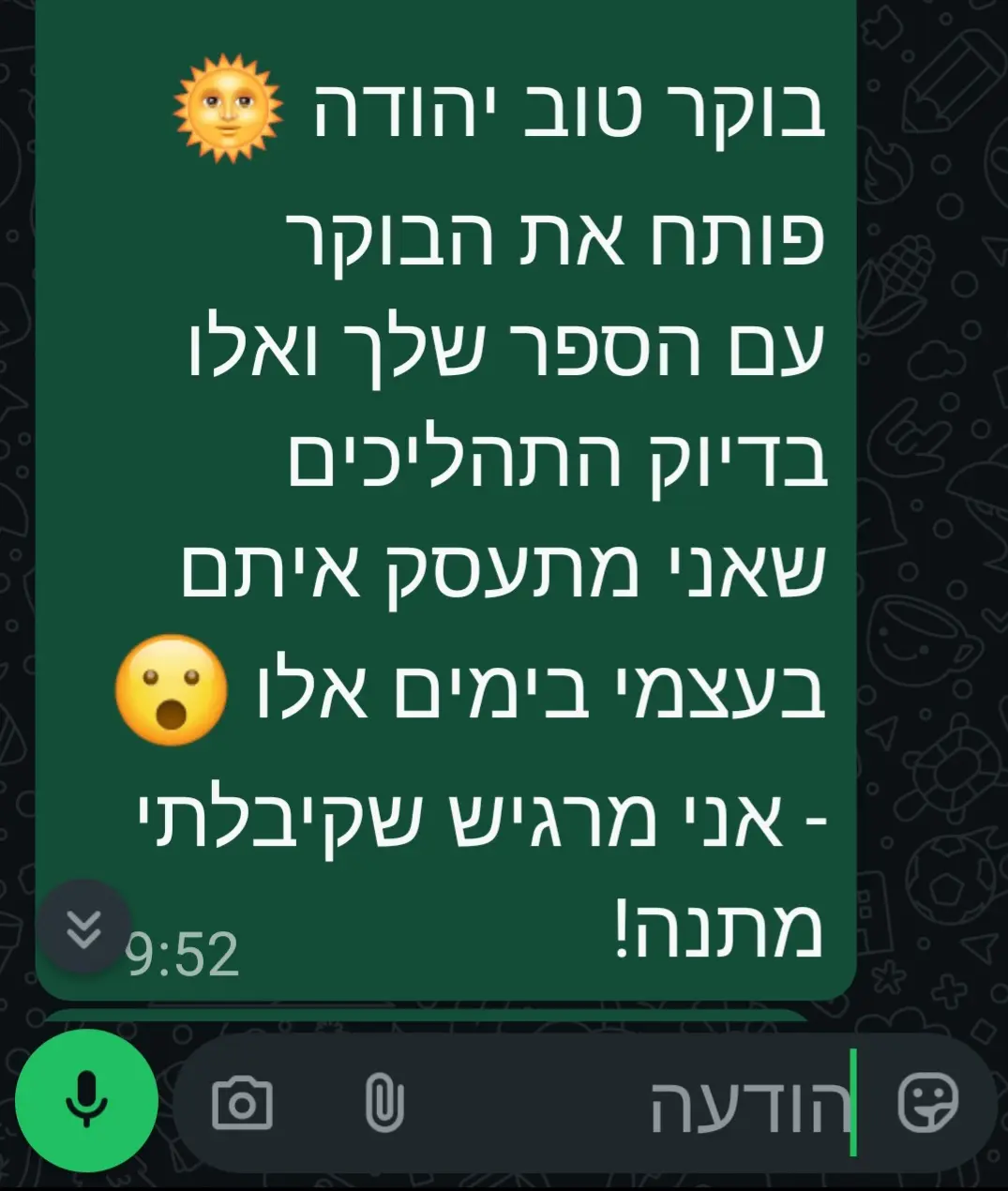Open the camera from the message bar
Image resolution: width=1008 pixels, height=1191 pixels.
[x=243, y=1104]
